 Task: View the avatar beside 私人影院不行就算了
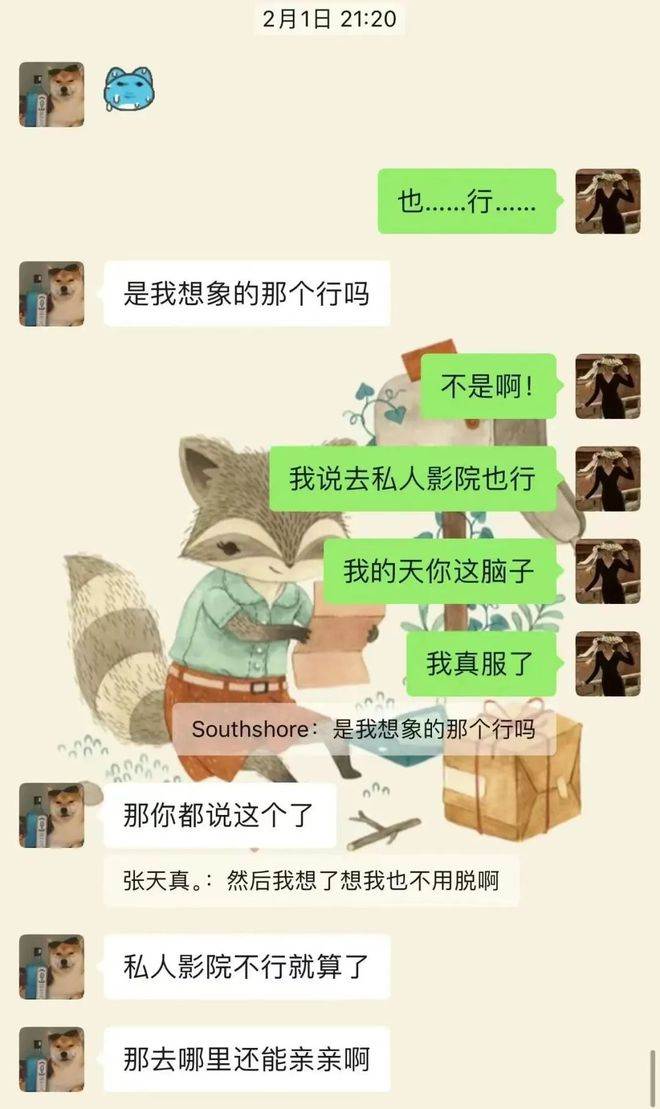pyautogui.click(x=51, y=966)
